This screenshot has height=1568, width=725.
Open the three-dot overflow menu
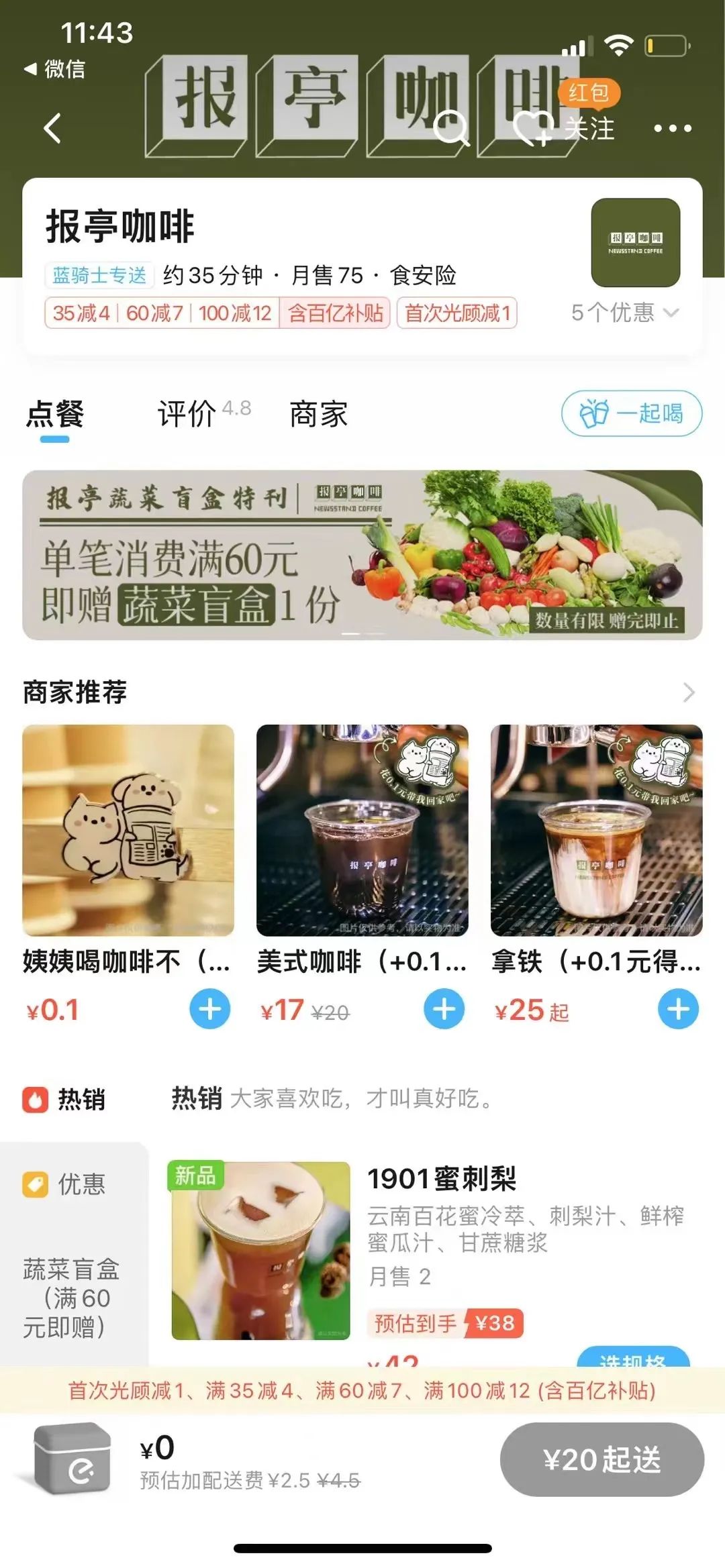coord(672,127)
